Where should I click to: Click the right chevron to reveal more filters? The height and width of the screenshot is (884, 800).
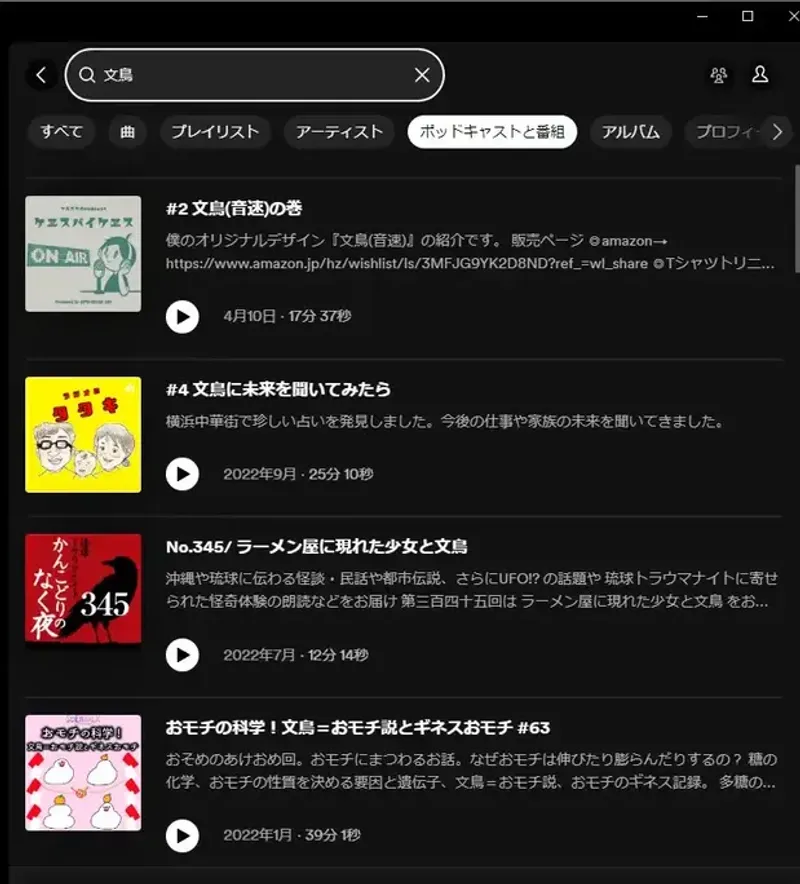(778, 132)
